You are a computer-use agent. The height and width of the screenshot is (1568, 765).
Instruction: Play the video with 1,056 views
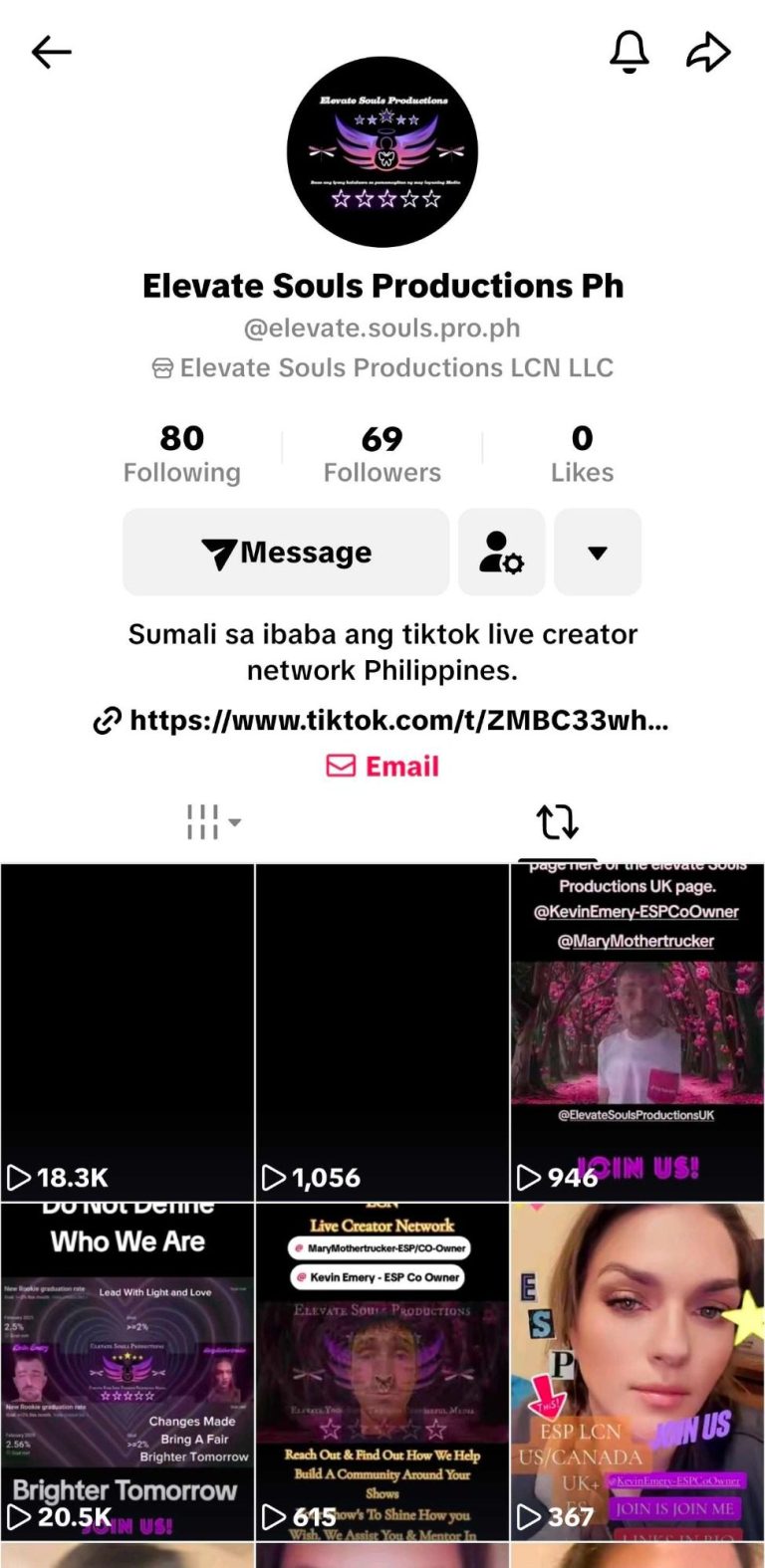tap(382, 1032)
